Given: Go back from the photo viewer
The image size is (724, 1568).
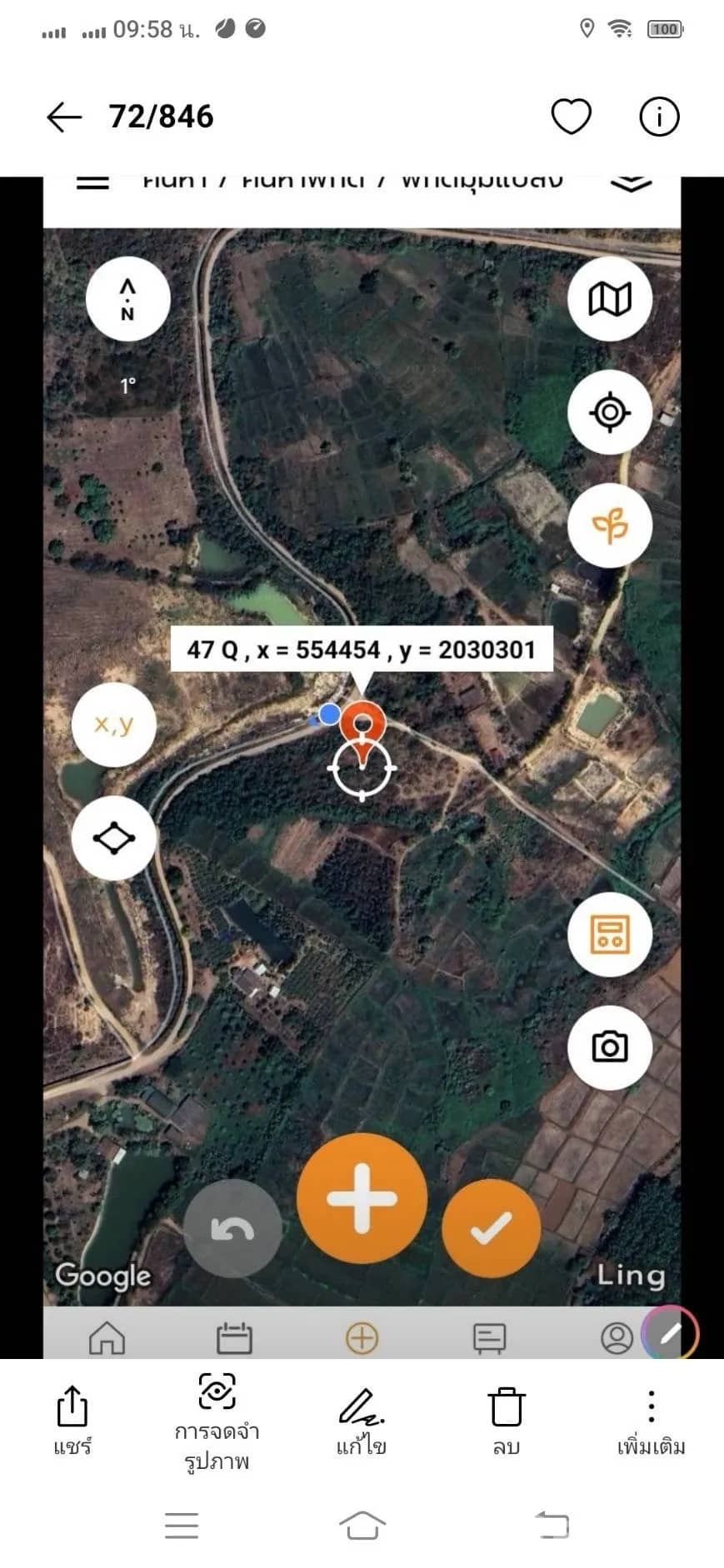Looking at the screenshot, I should 64,117.
